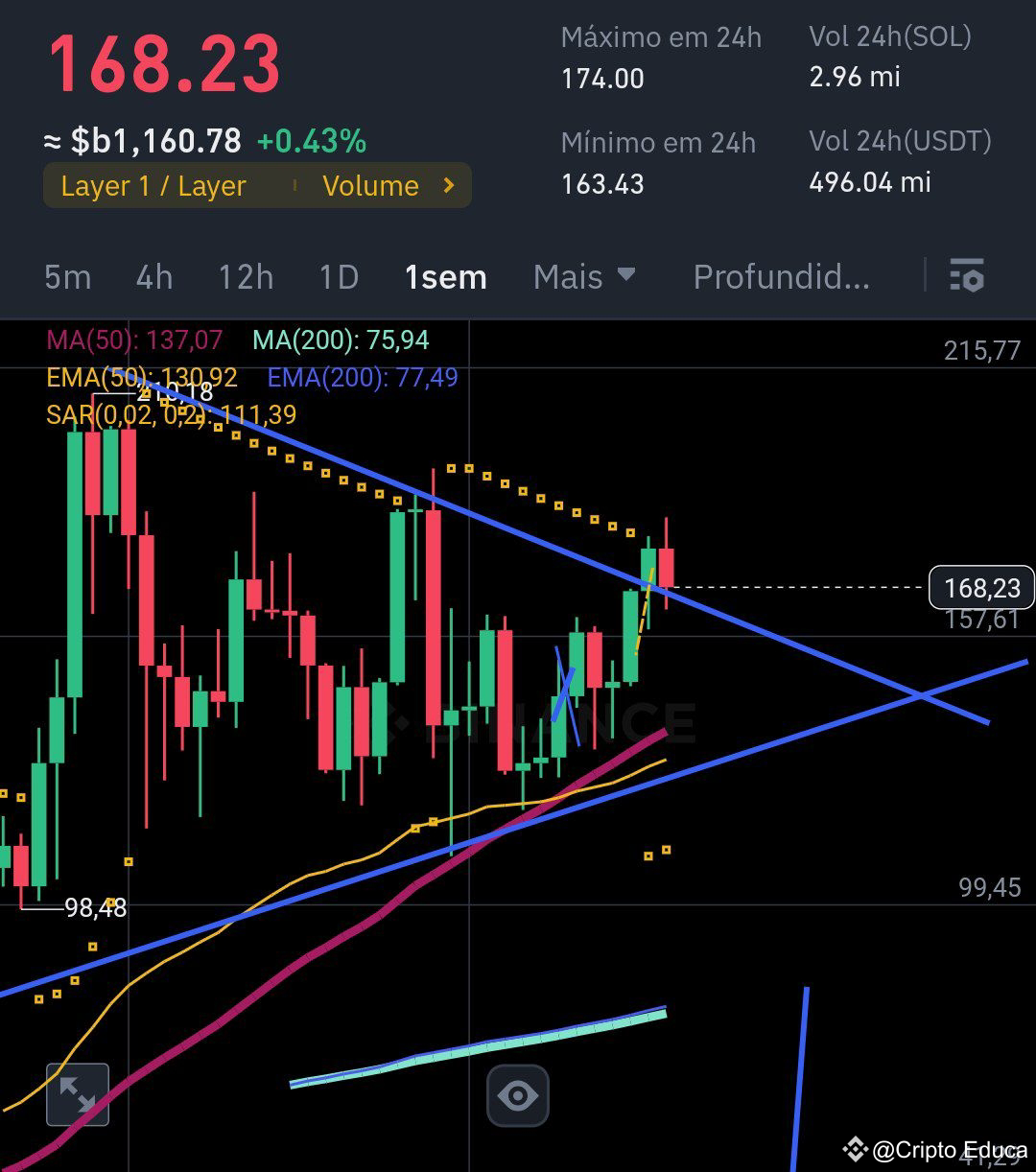Toggle drawings visibility using the eye icon

pos(518,1093)
